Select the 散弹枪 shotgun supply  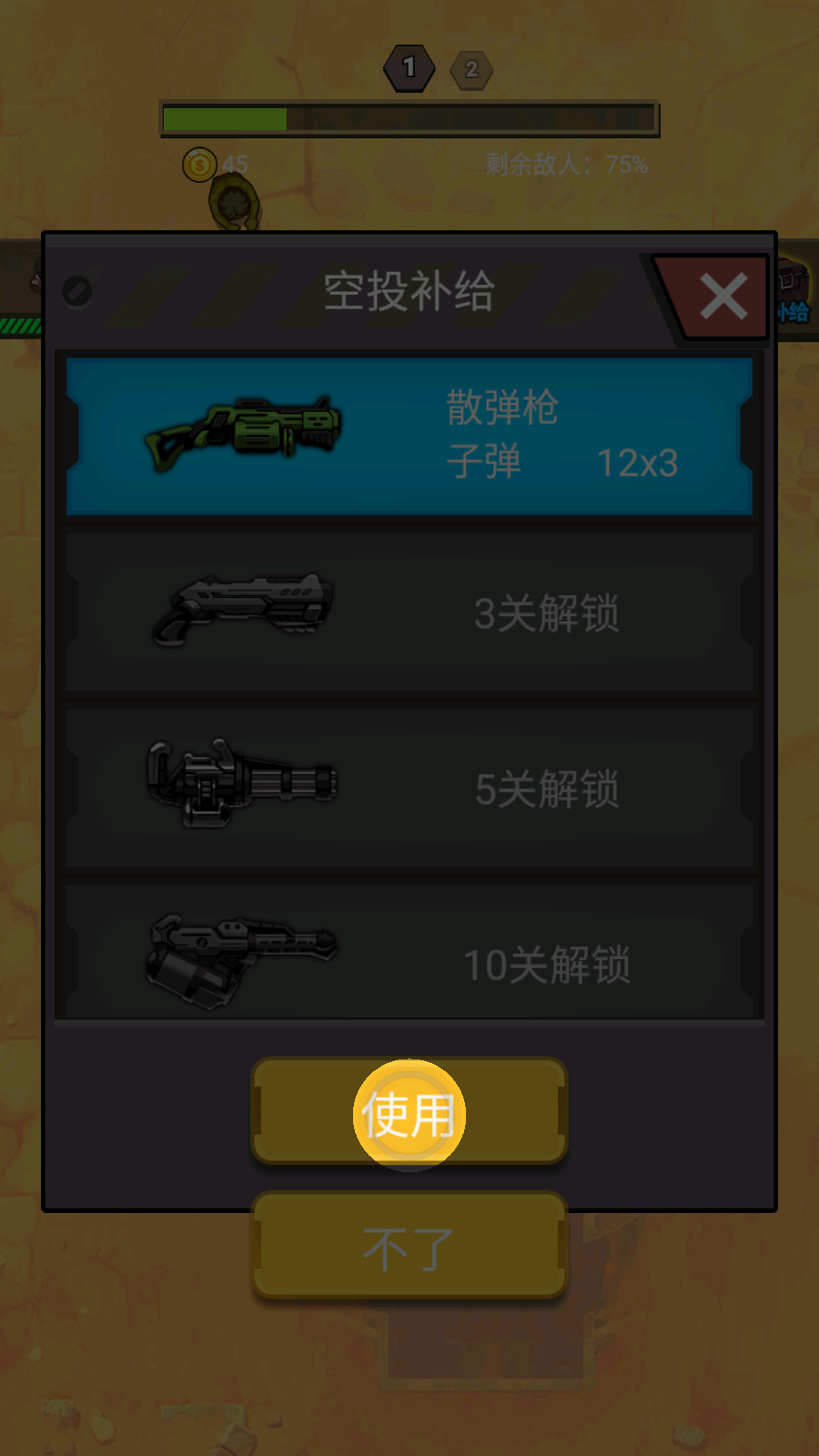409,436
